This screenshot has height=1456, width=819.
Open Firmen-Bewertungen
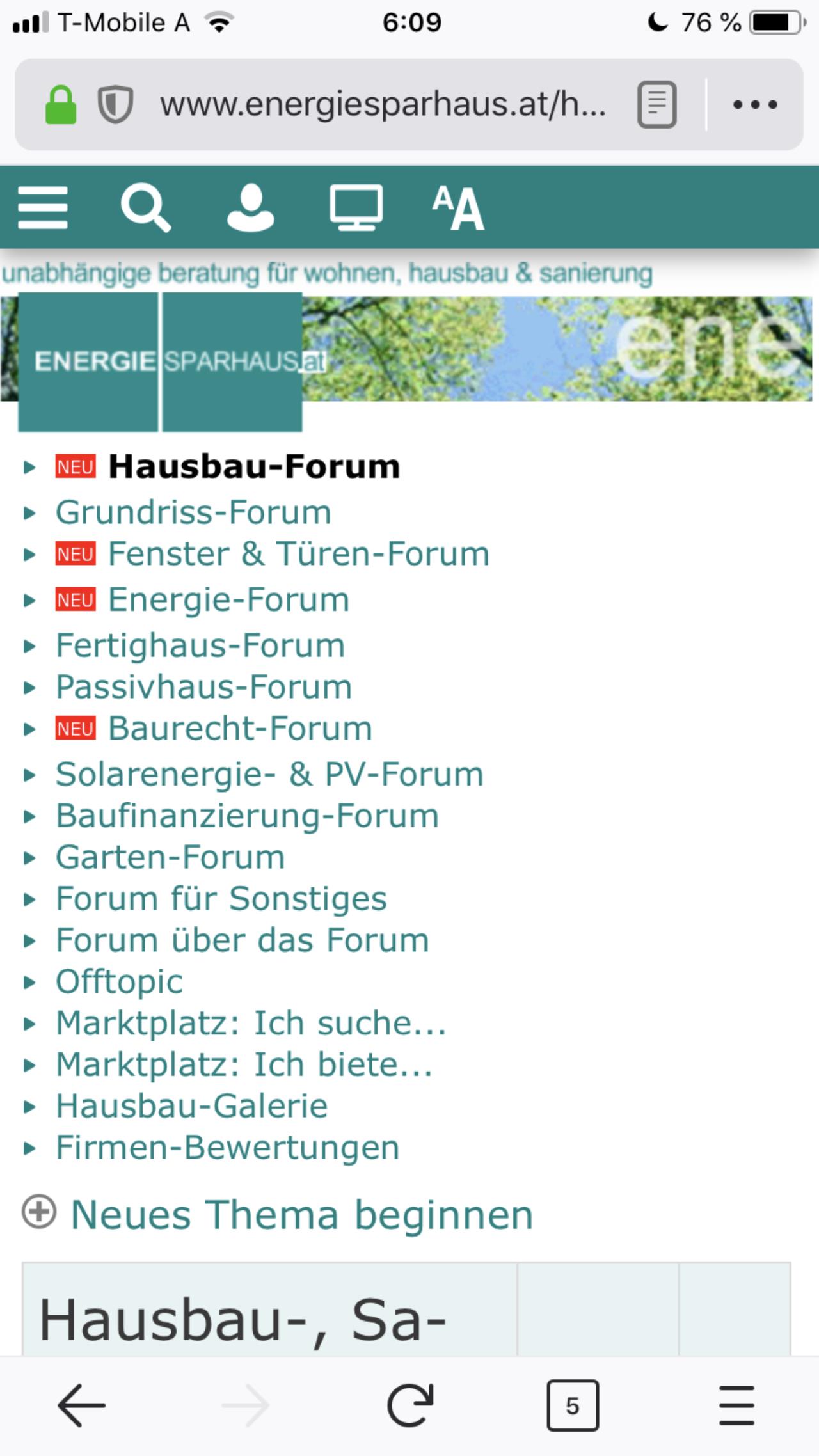click(228, 1148)
